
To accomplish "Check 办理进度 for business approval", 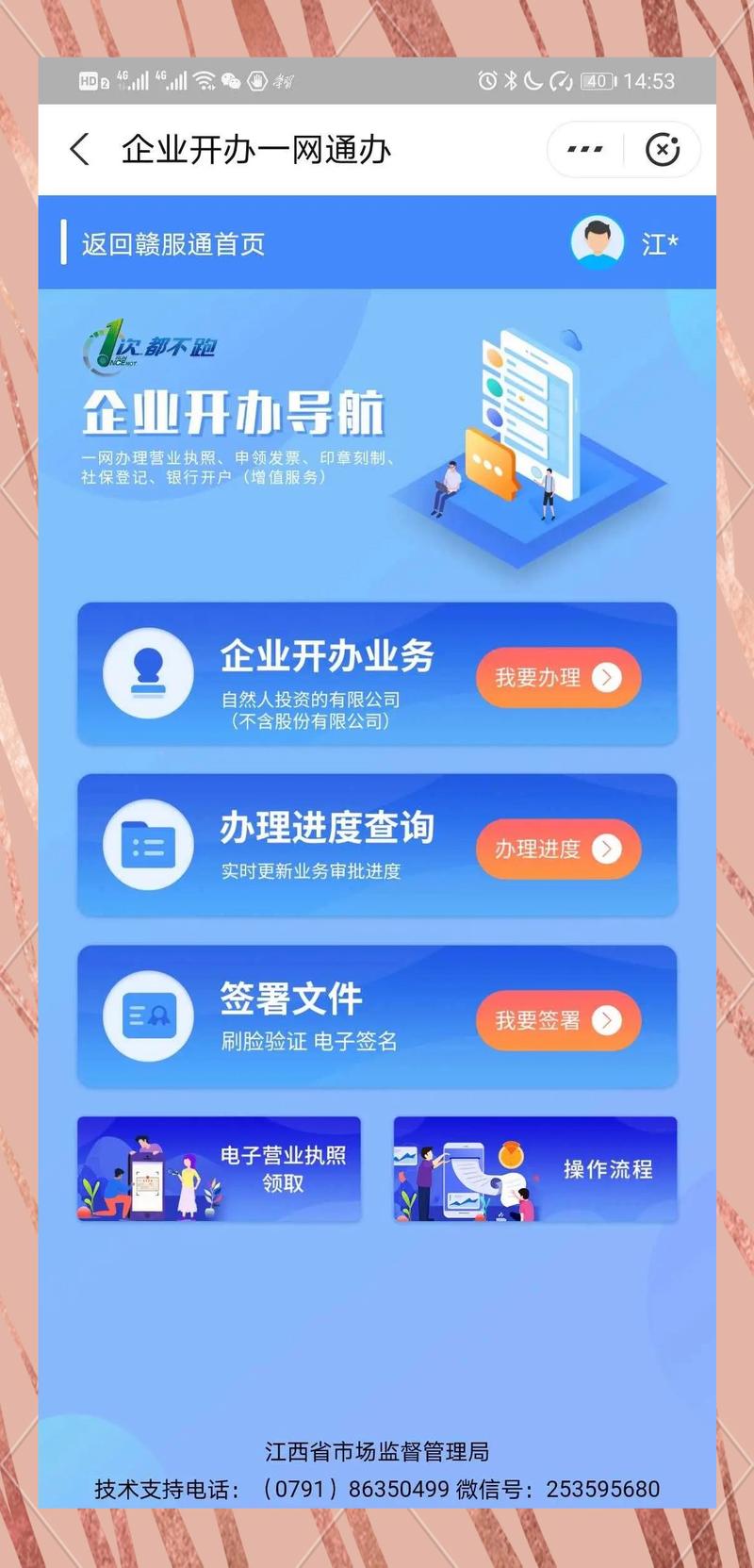I will (x=558, y=849).
